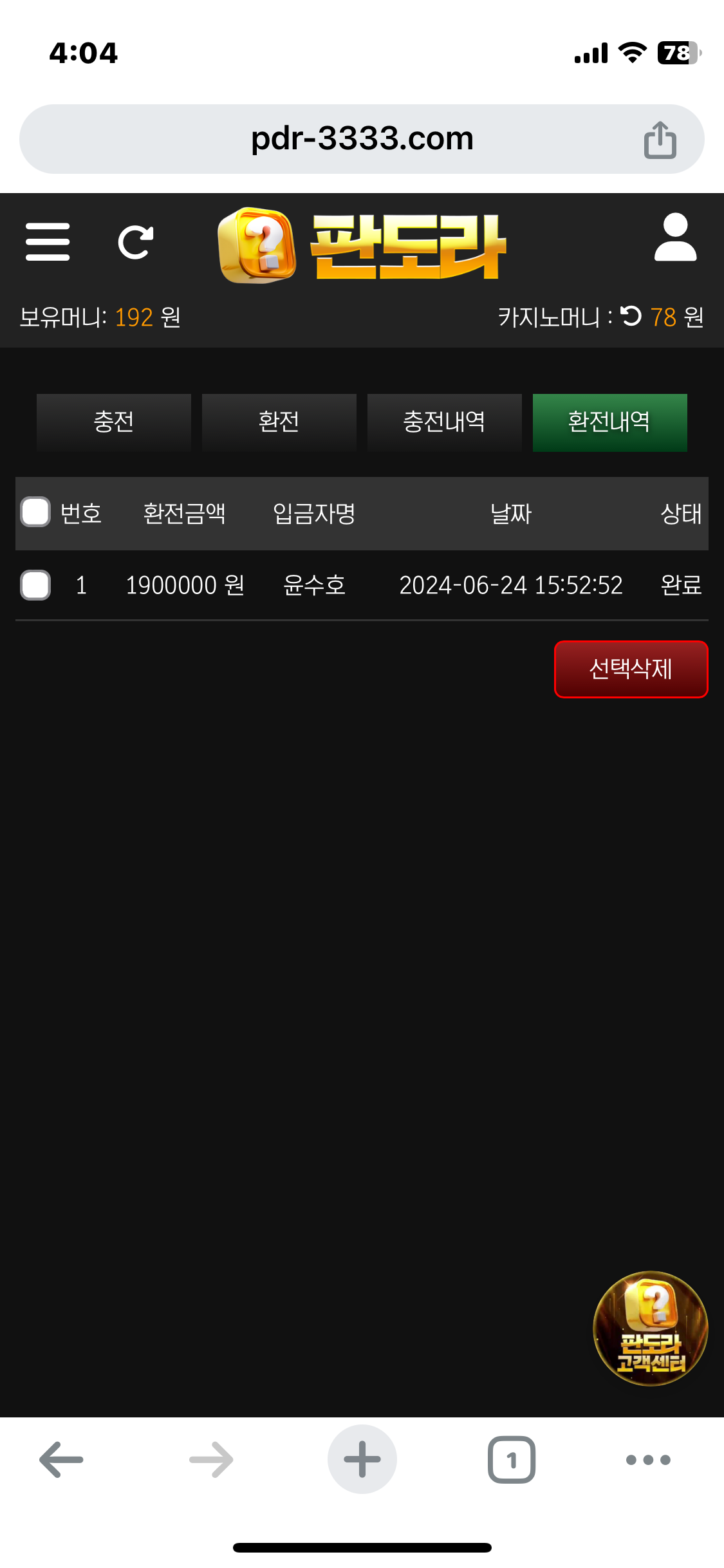Tap the 선택삭제 button
Image resolution: width=724 pixels, height=1568 pixels.
tap(631, 669)
